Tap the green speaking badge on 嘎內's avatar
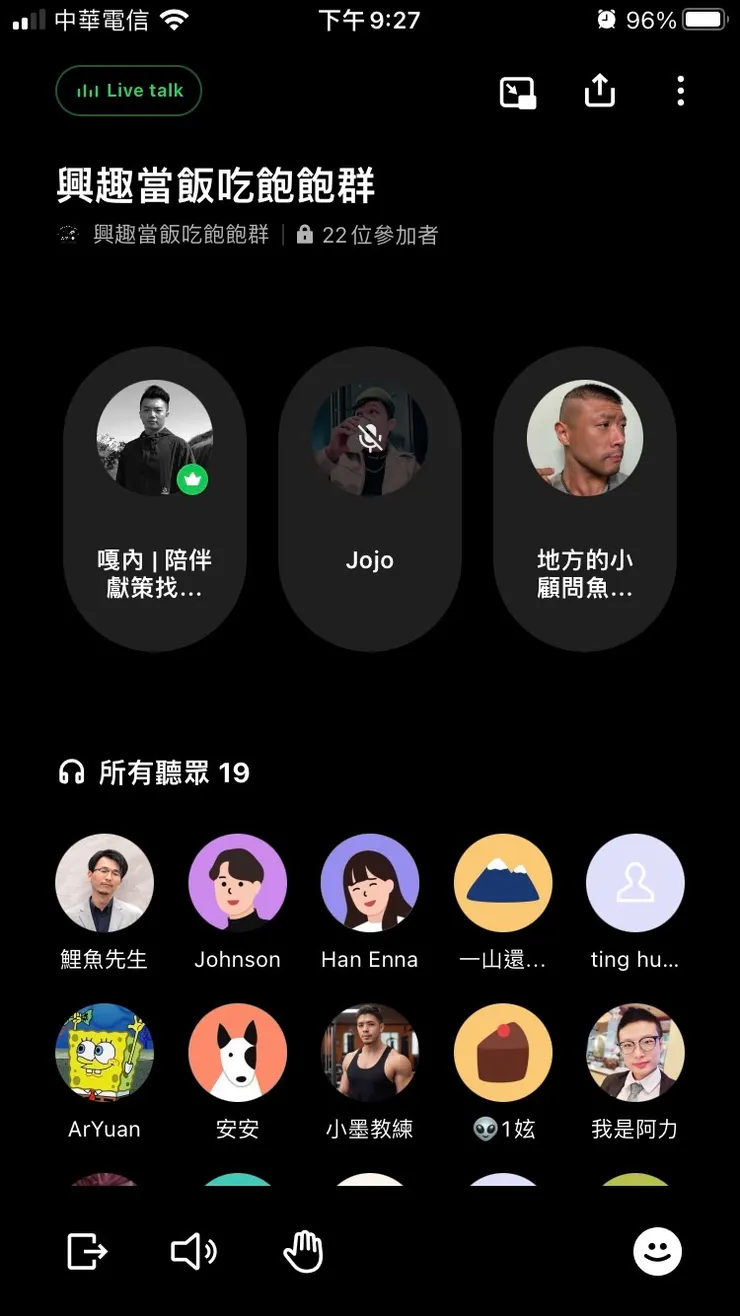Screen dimensions: 740x1316 tap(193, 479)
